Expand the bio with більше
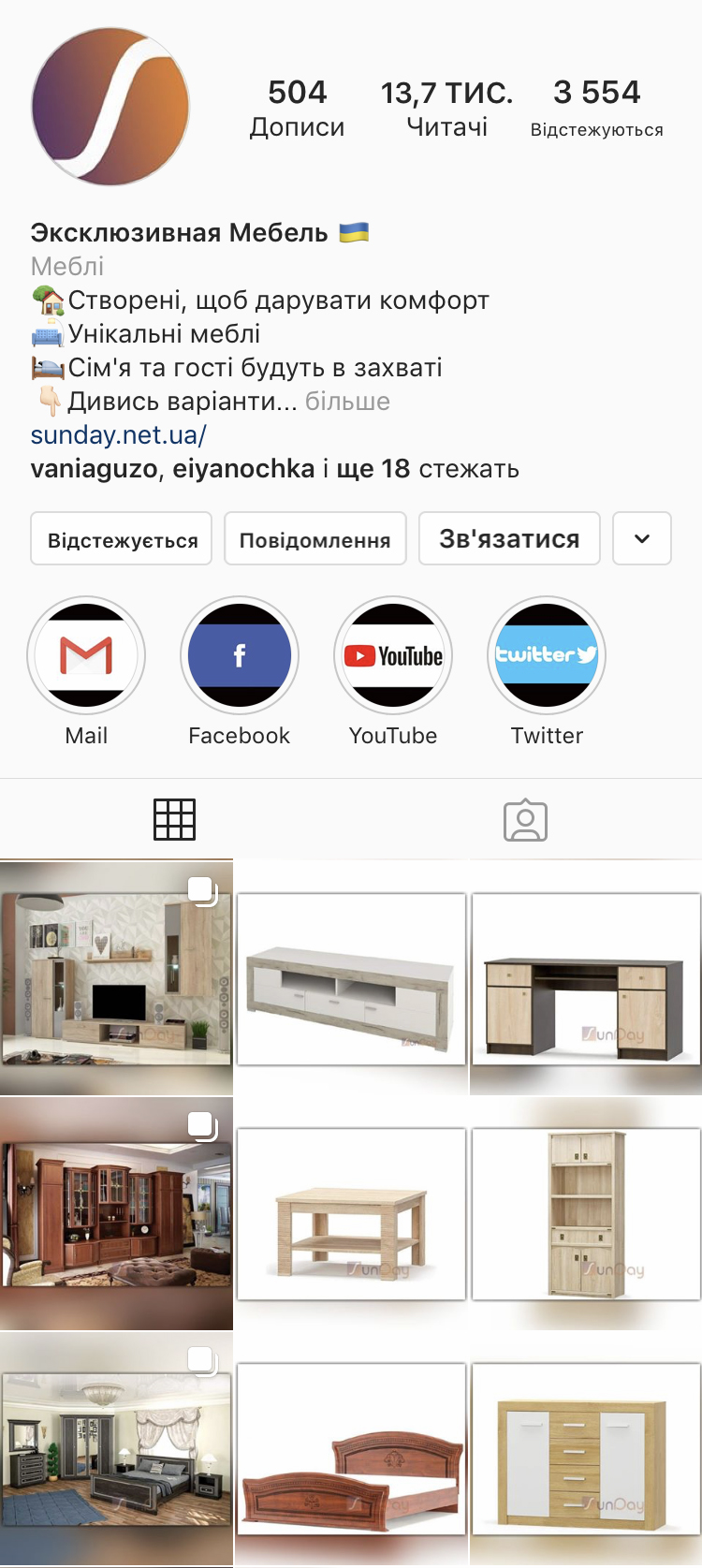Image resolution: width=702 pixels, height=1568 pixels. pyautogui.click(x=347, y=402)
